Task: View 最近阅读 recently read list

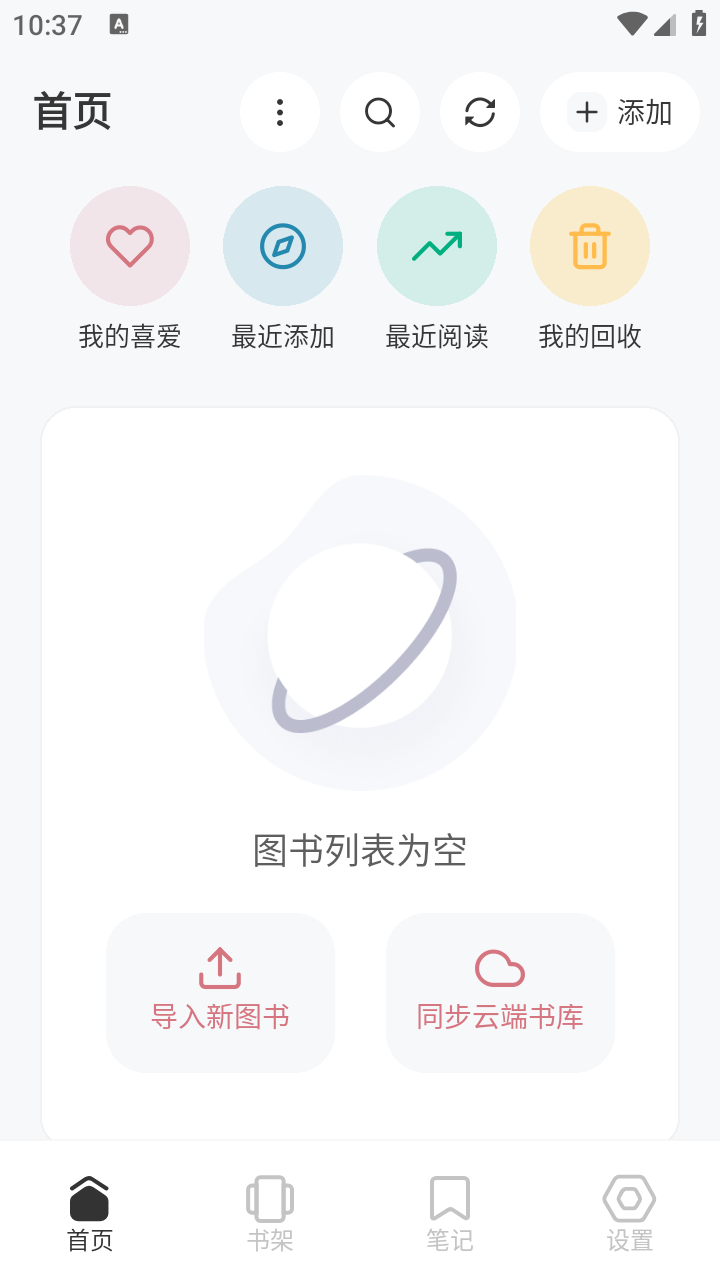Action: click(437, 246)
